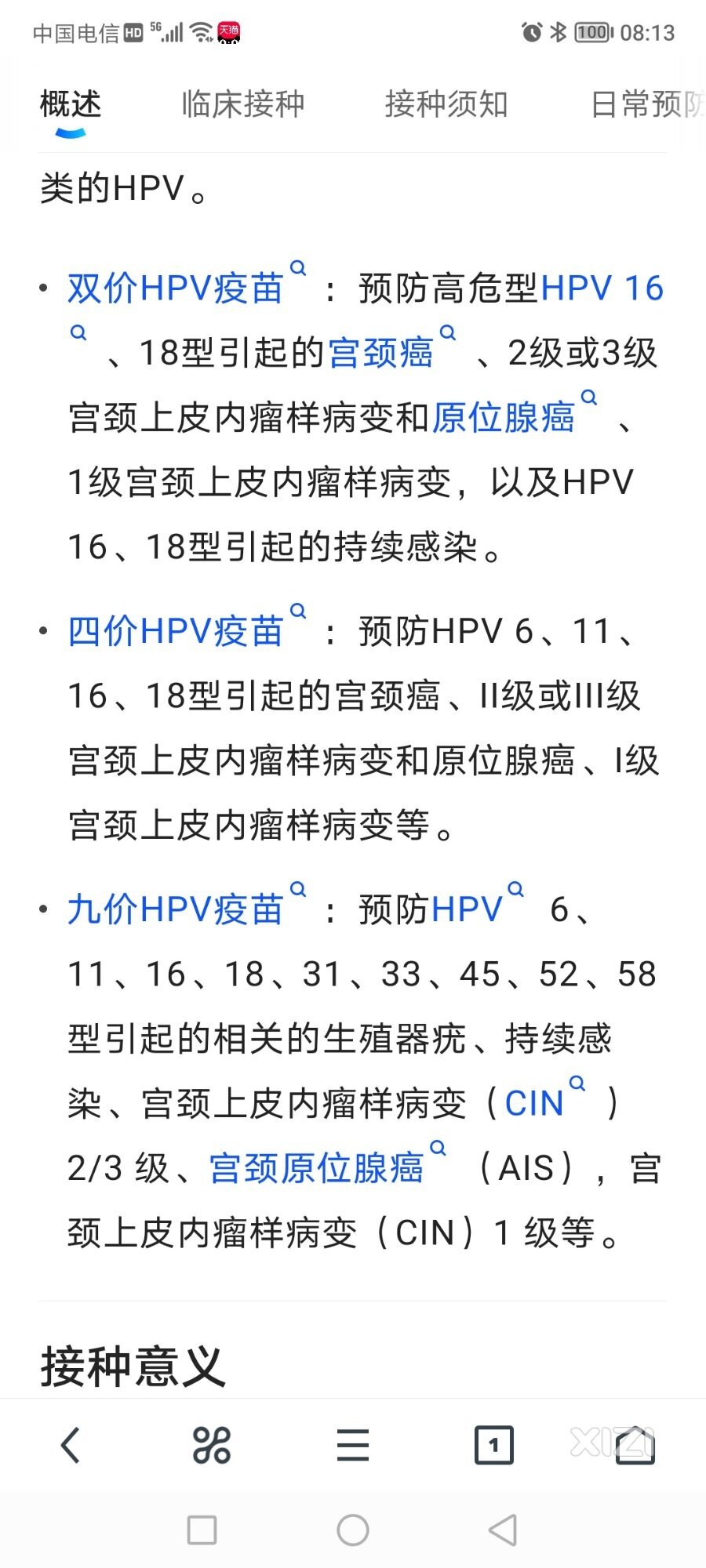Screen dimensions: 706x1568
Task: Follow the 宫颈癌 link
Action: click(380, 353)
